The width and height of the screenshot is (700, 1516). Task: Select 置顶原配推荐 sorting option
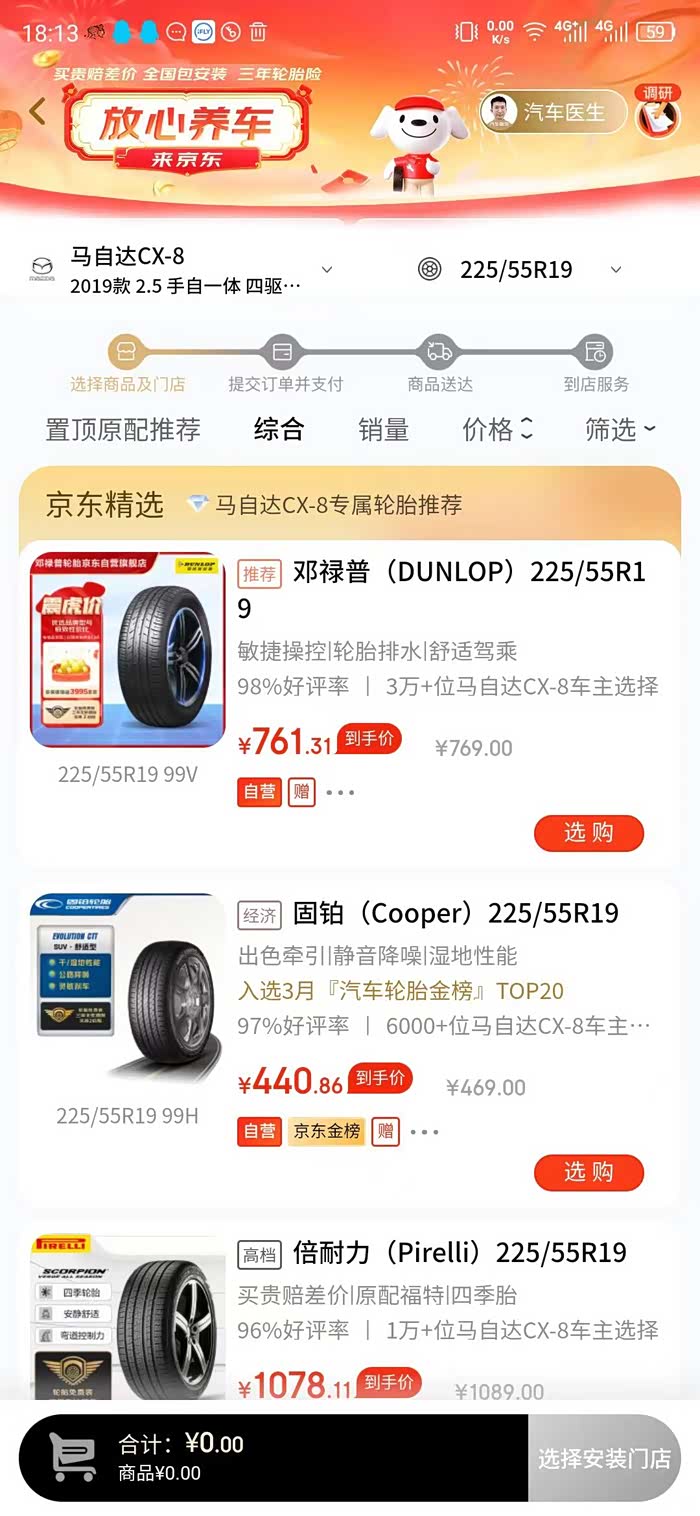[x=123, y=430]
